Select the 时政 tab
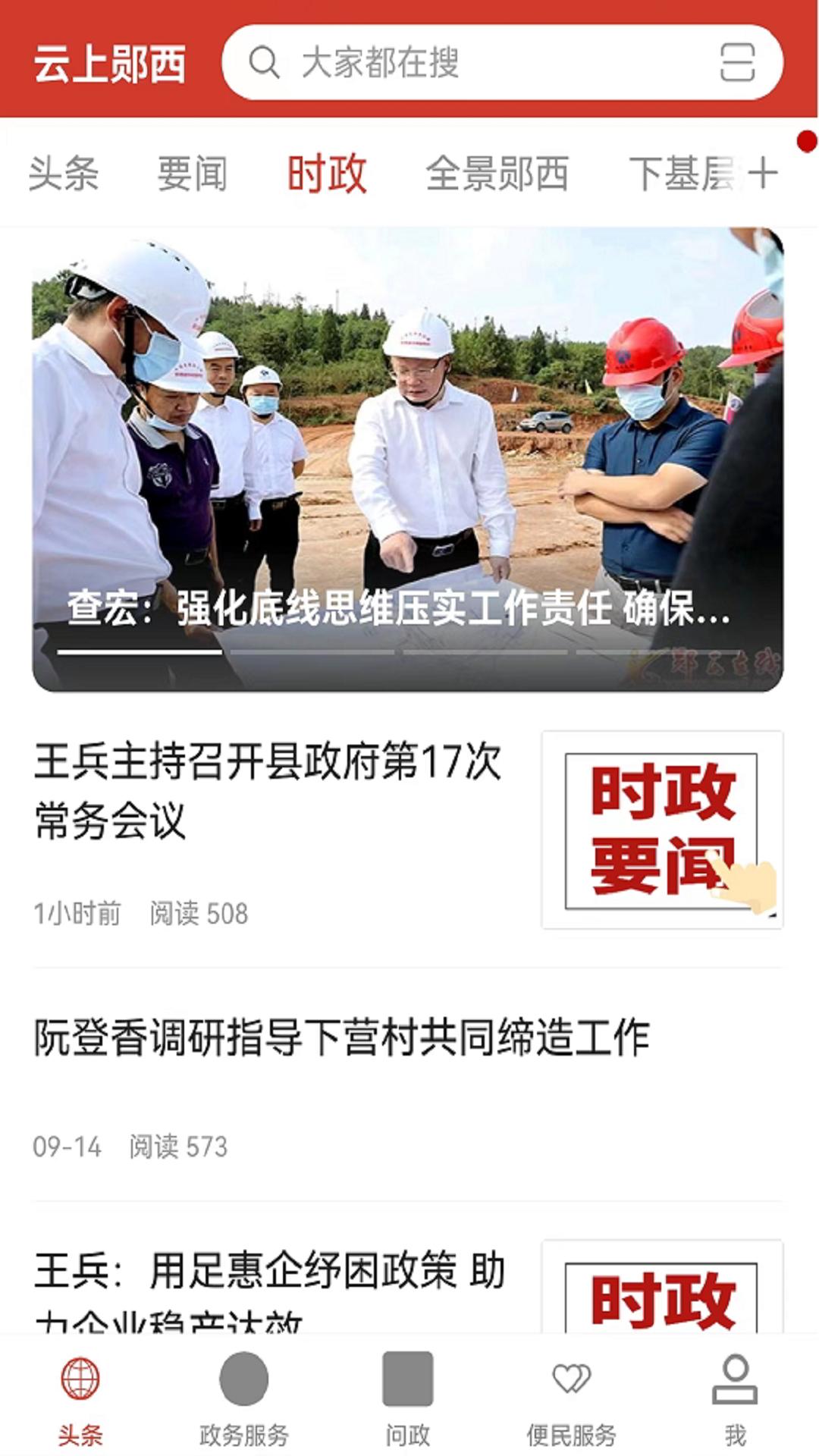Screen dimensions: 819x1456 (328, 174)
